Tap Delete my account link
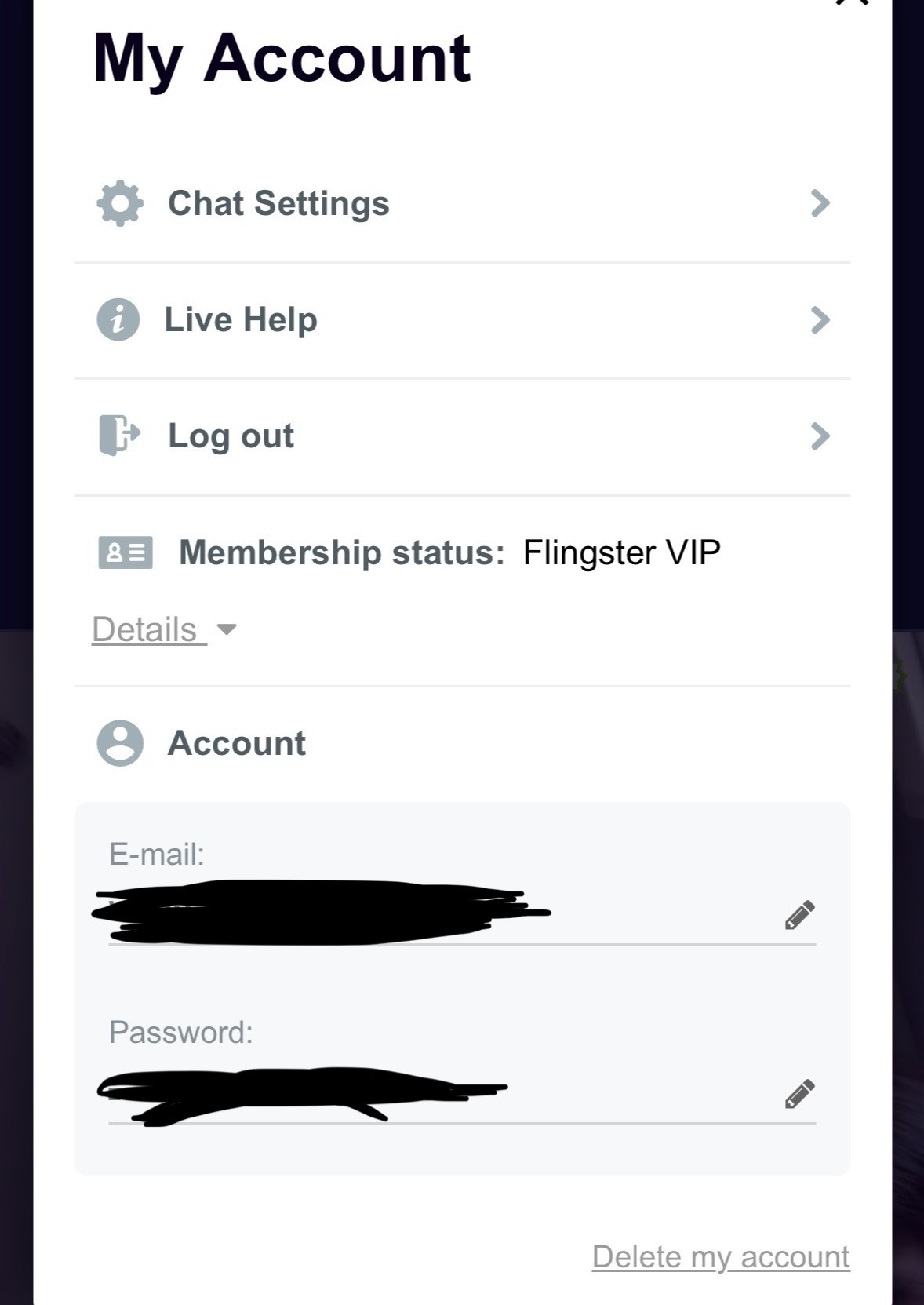This screenshot has height=1305, width=924. click(x=720, y=1257)
